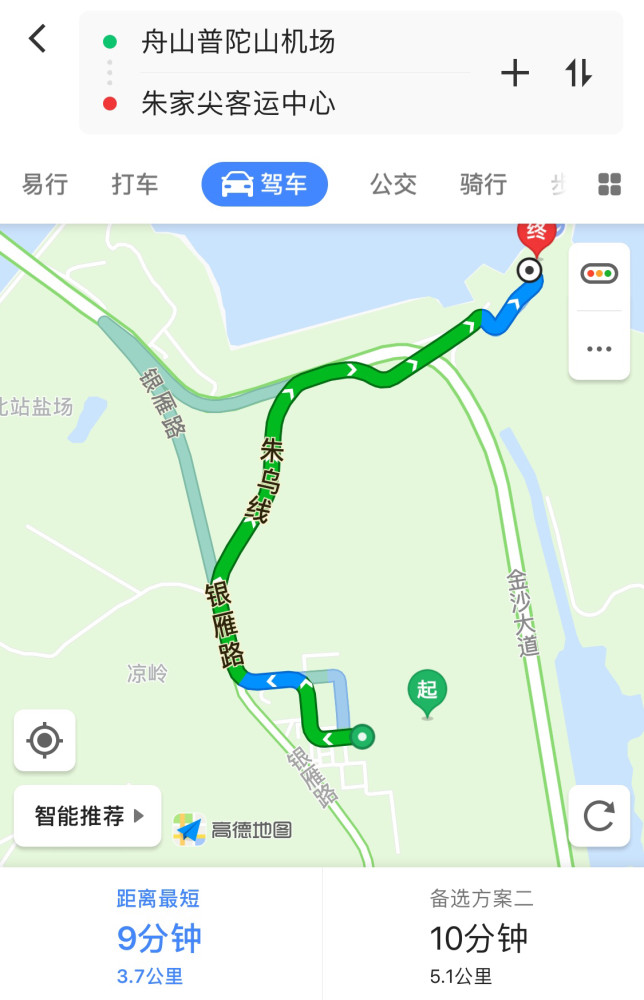Add a waypoint with the plus icon
The height and width of the screenshot is (1000, 644).
(x=515, y=73)
